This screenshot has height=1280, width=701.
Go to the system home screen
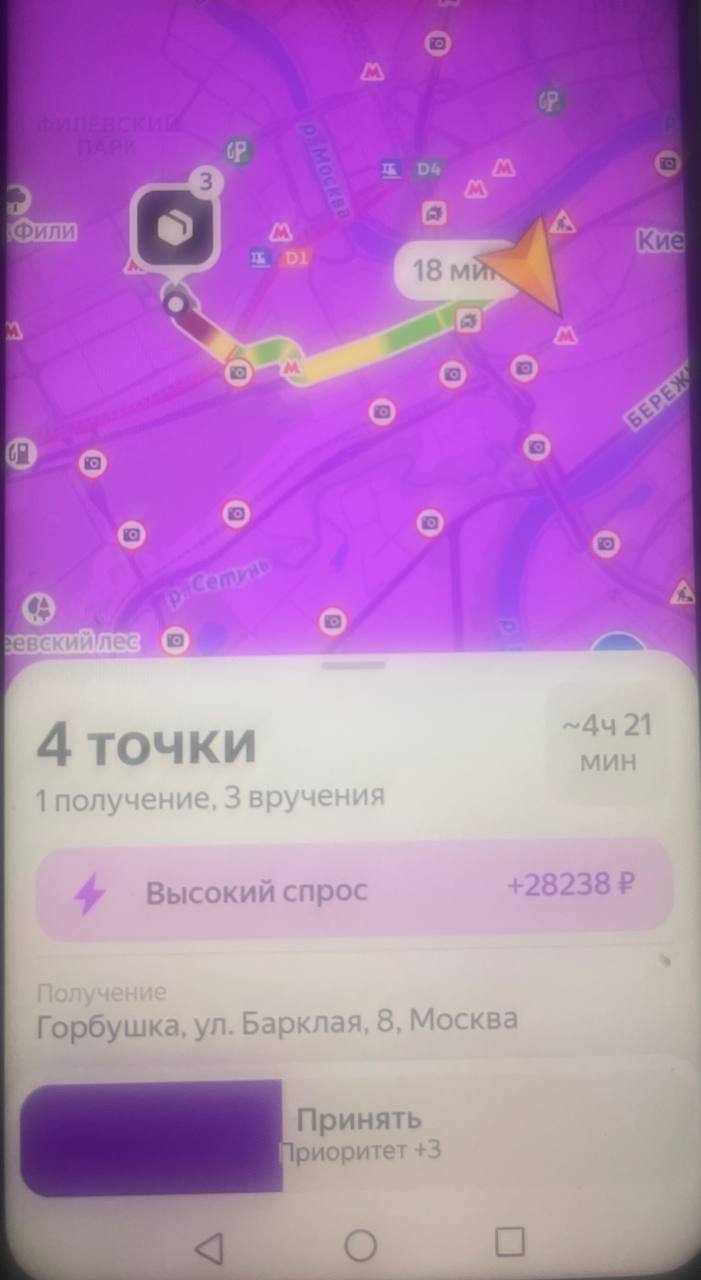(360, 1245)
